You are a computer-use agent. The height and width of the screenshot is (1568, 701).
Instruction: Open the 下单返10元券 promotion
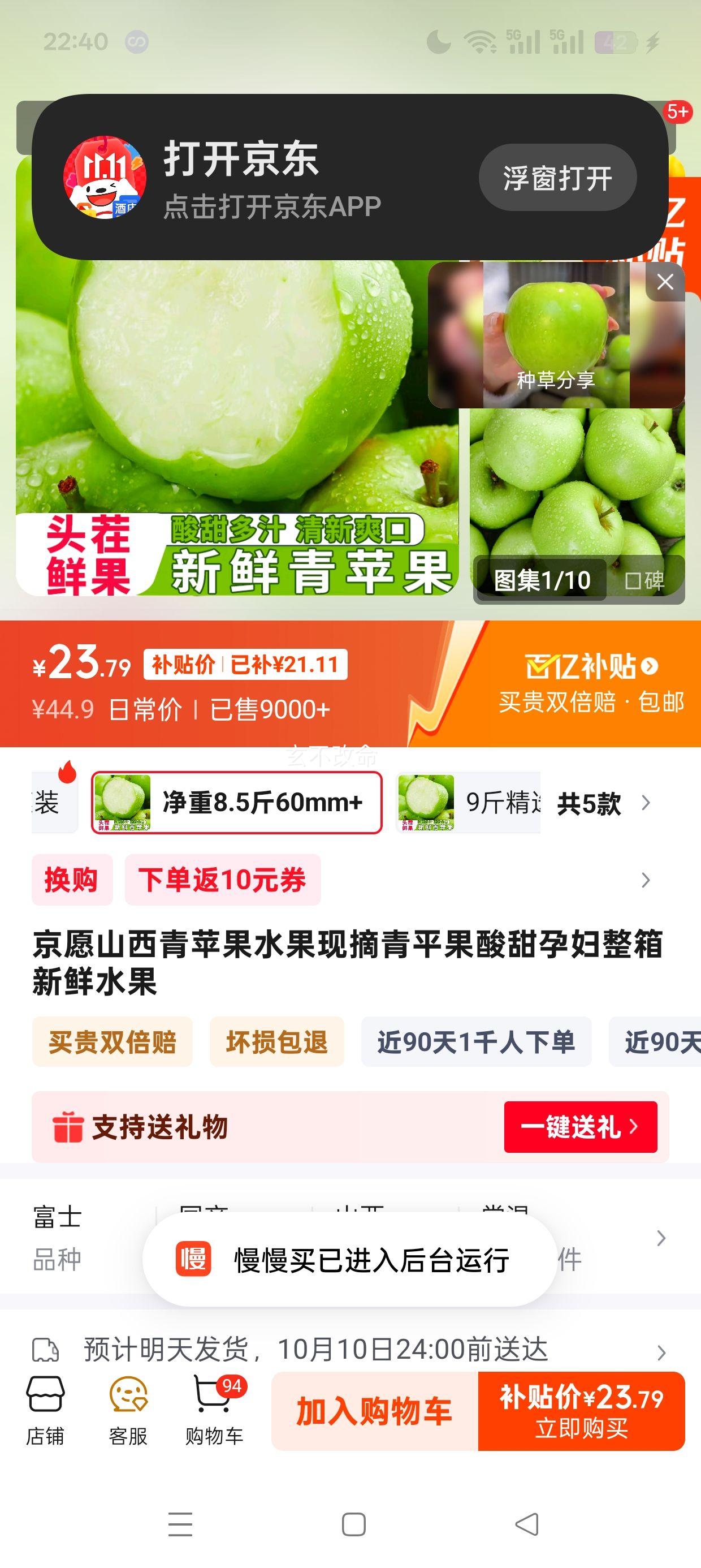click(x=222, y=880)
